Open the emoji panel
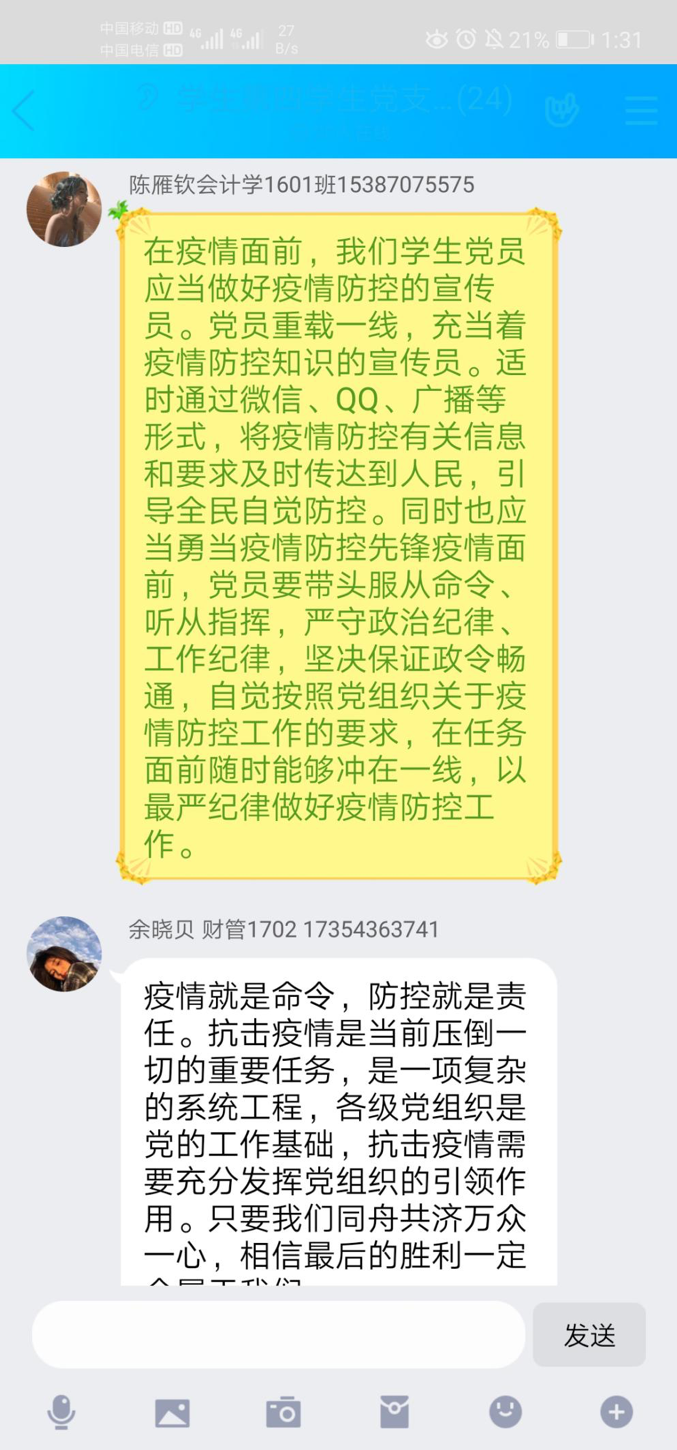This screenshot has width=677, height=1450. [x=505, y=1412]
